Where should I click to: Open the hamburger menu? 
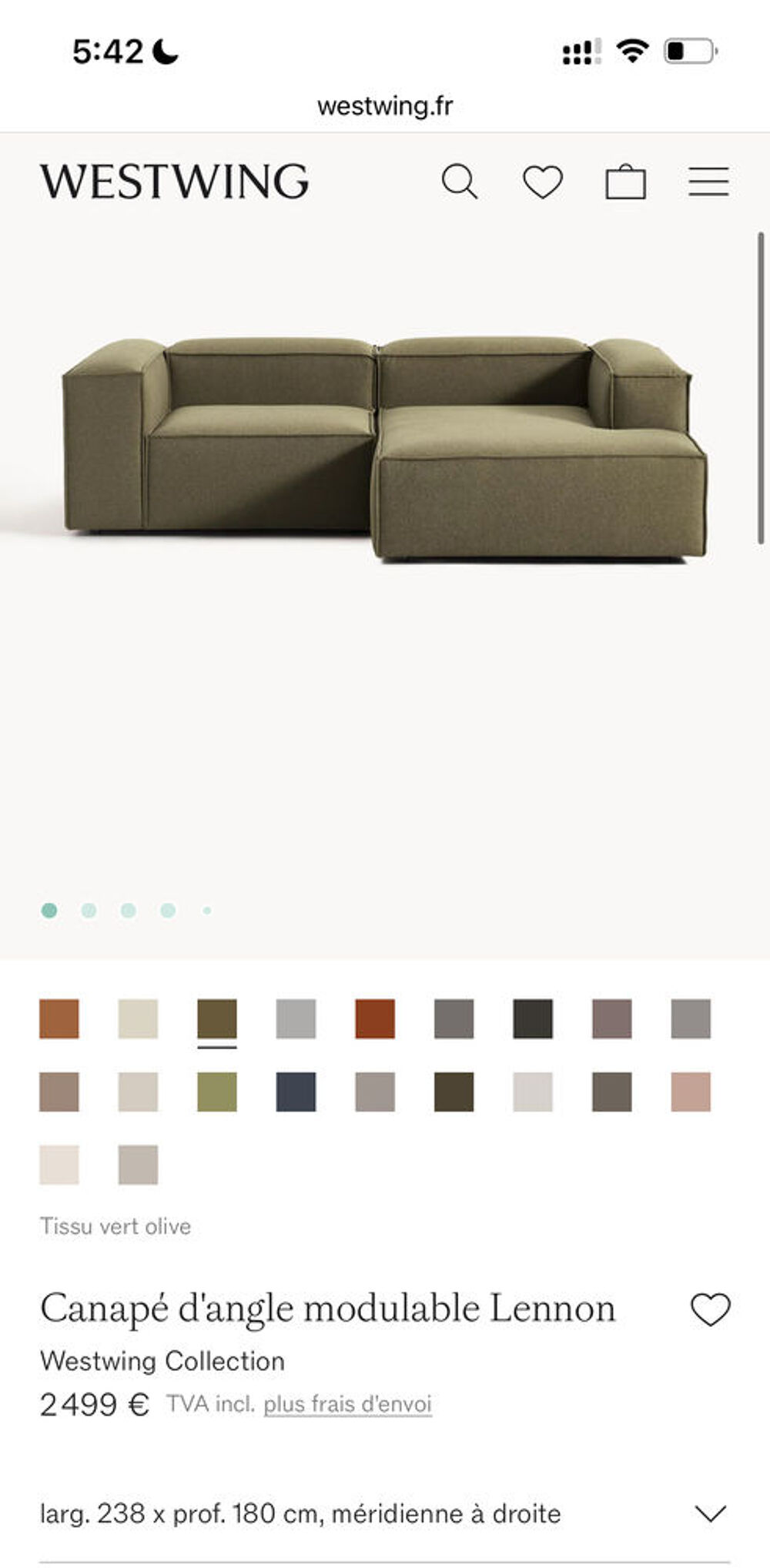click(708, 182)
